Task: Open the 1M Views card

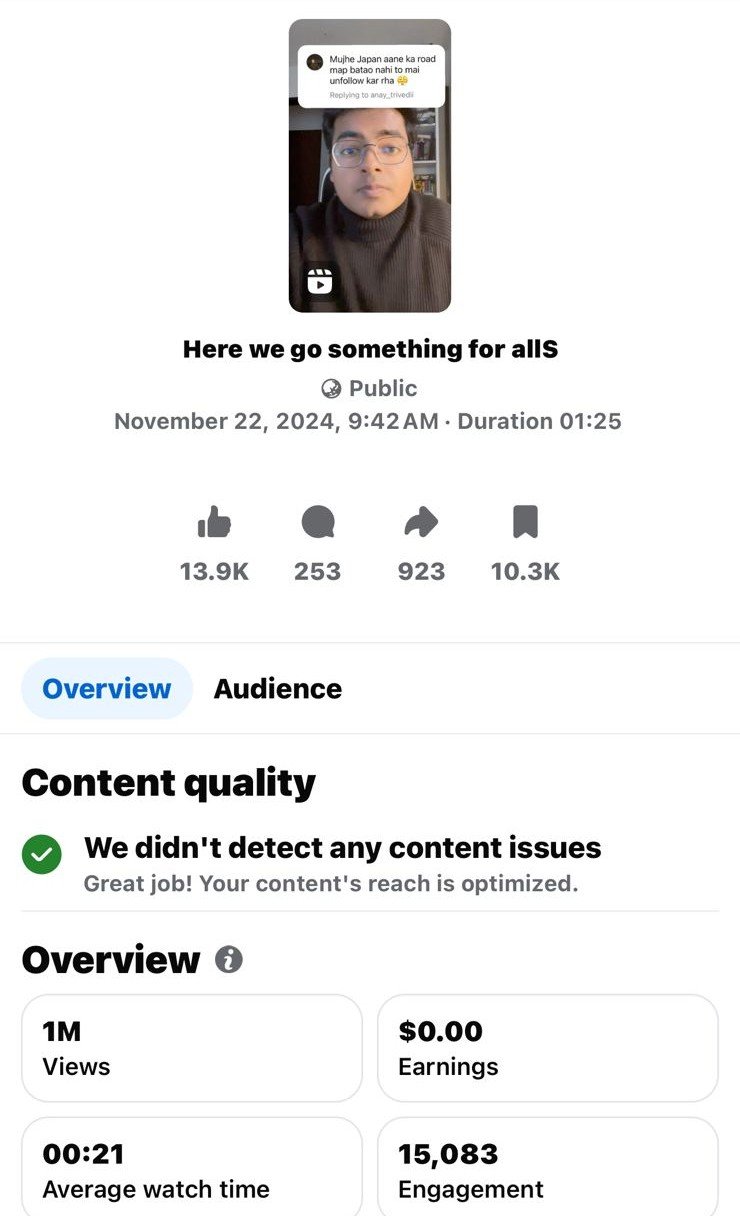Action: click(x=191, y=1047)
